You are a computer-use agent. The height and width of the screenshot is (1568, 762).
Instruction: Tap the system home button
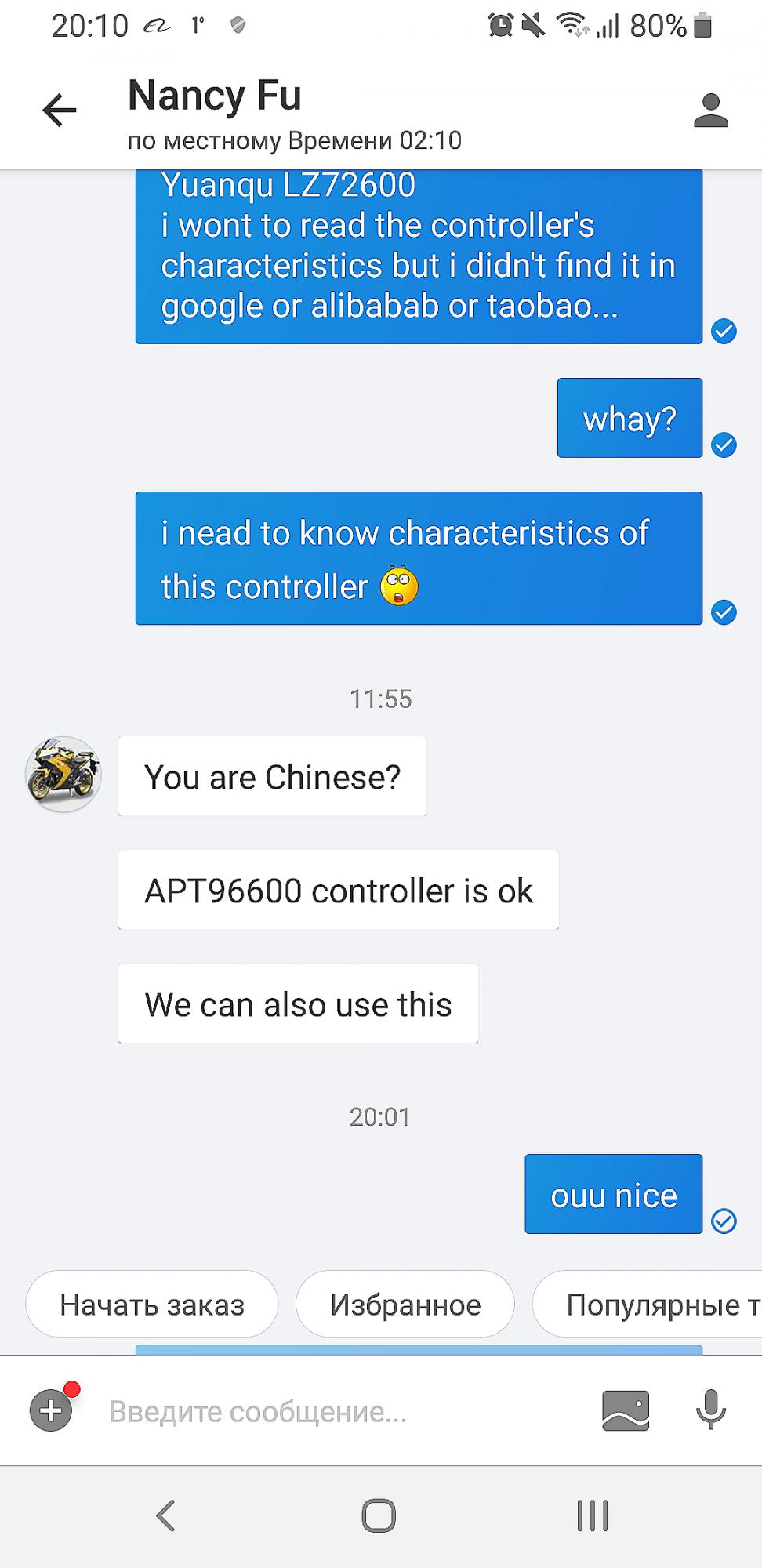(x=379, y=1515)
